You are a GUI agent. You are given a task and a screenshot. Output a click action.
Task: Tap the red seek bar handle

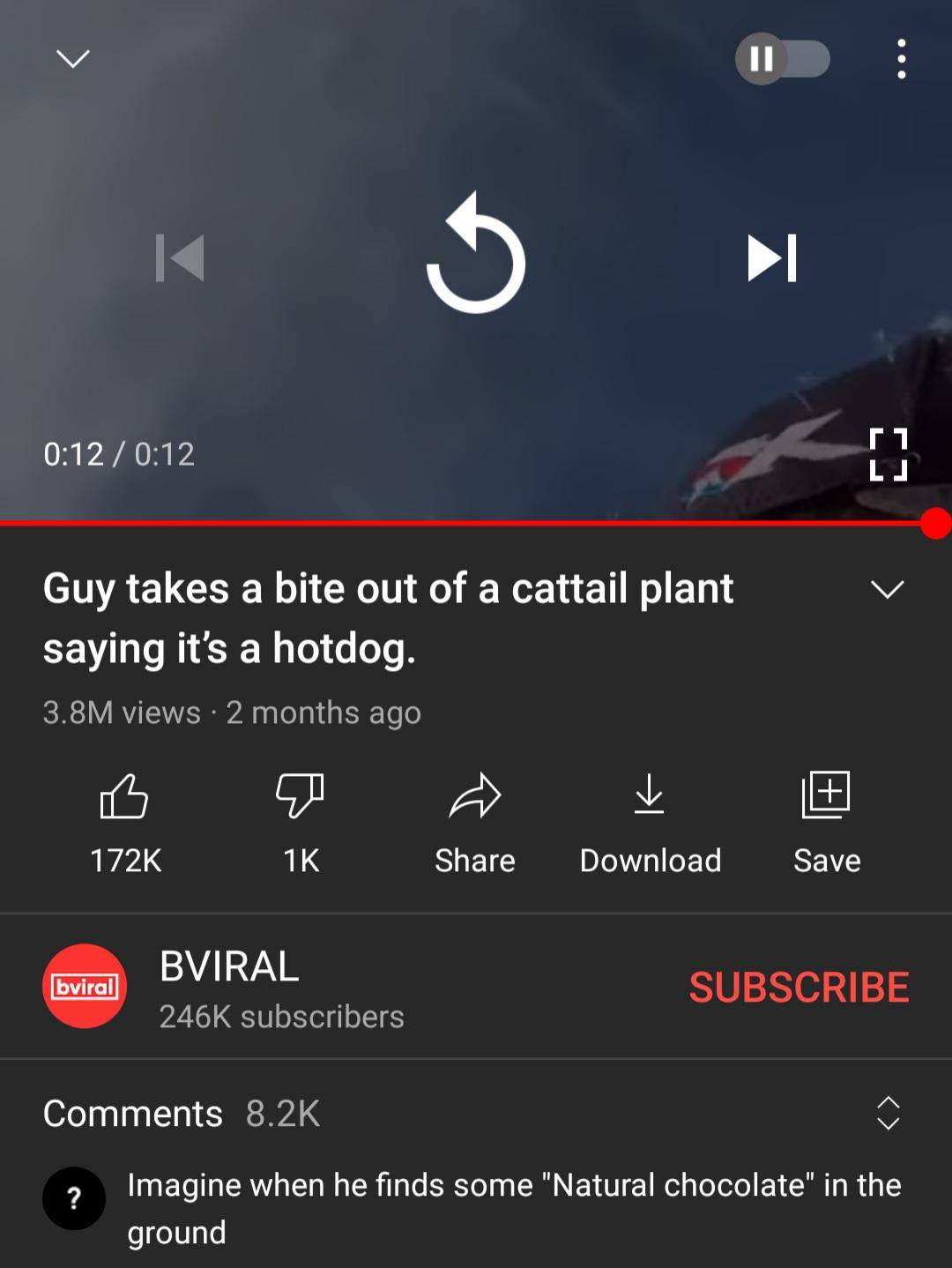pos(935,523)
